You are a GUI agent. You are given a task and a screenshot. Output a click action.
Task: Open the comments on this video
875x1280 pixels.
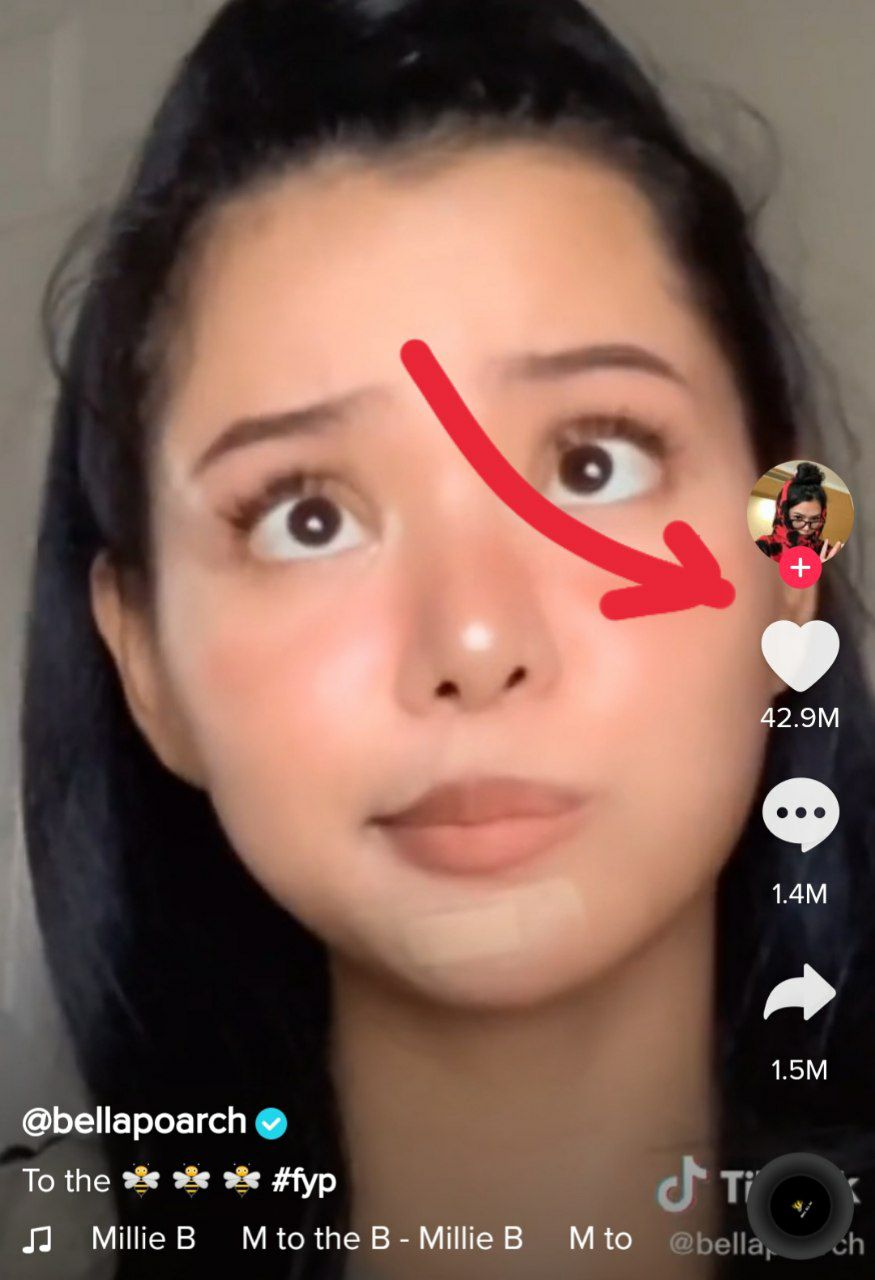(800, 815)
